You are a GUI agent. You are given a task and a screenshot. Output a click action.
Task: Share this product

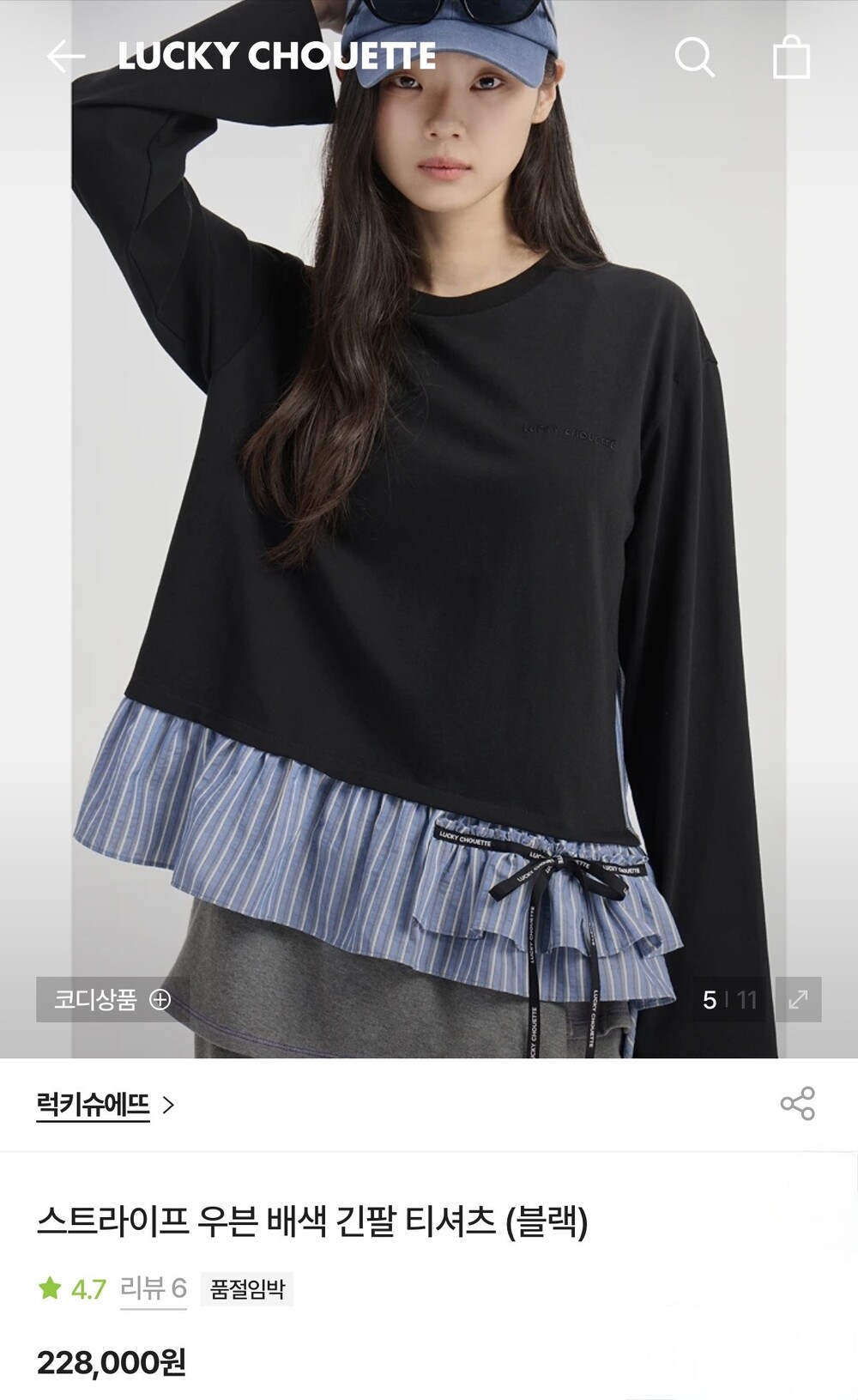click(x=797, y=1103)
